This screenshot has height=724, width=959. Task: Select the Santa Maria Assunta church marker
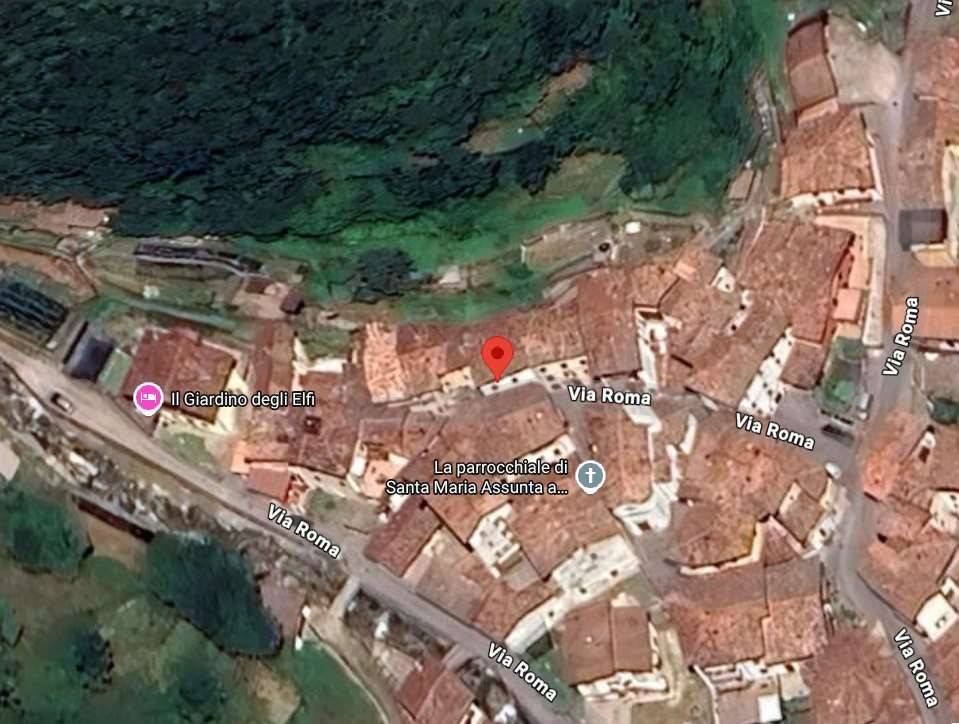point(591,476)
